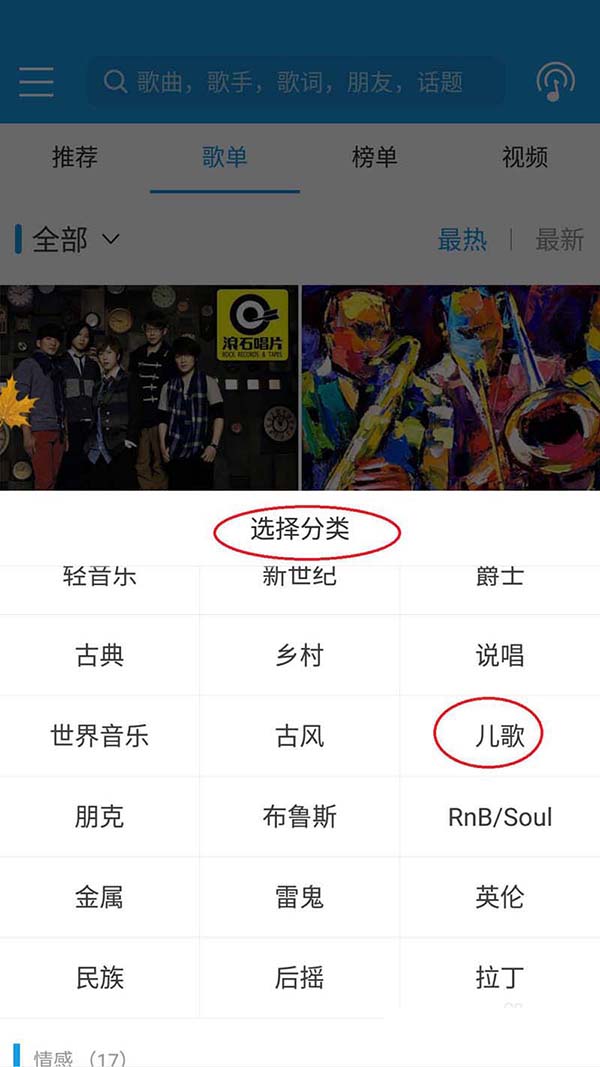
Task: Sort playlists by 最新
Action: pyautogui.click(x=559, y=240)
